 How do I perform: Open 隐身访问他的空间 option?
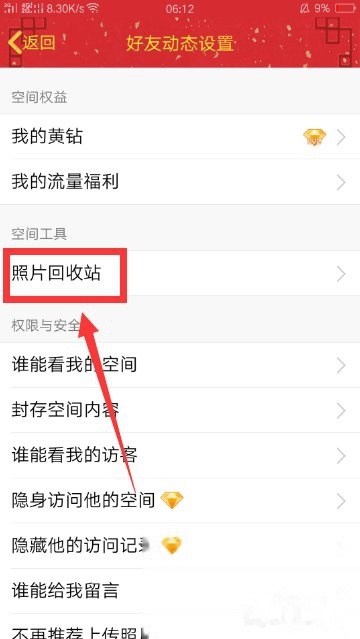(x=180, y=500)
